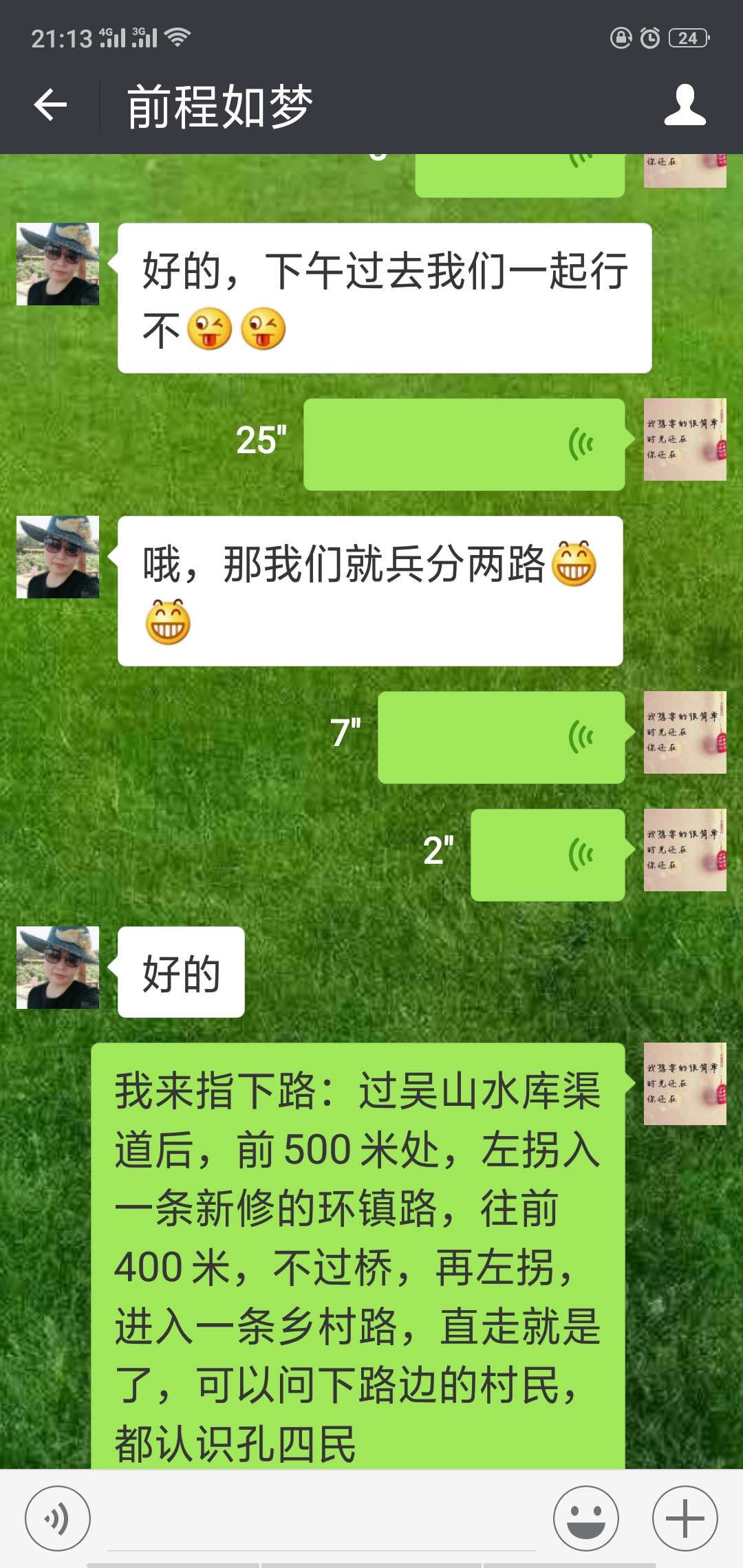Open chat info via profile icon
This screenshot has width=743, height=1568.
tap(685, 106)
